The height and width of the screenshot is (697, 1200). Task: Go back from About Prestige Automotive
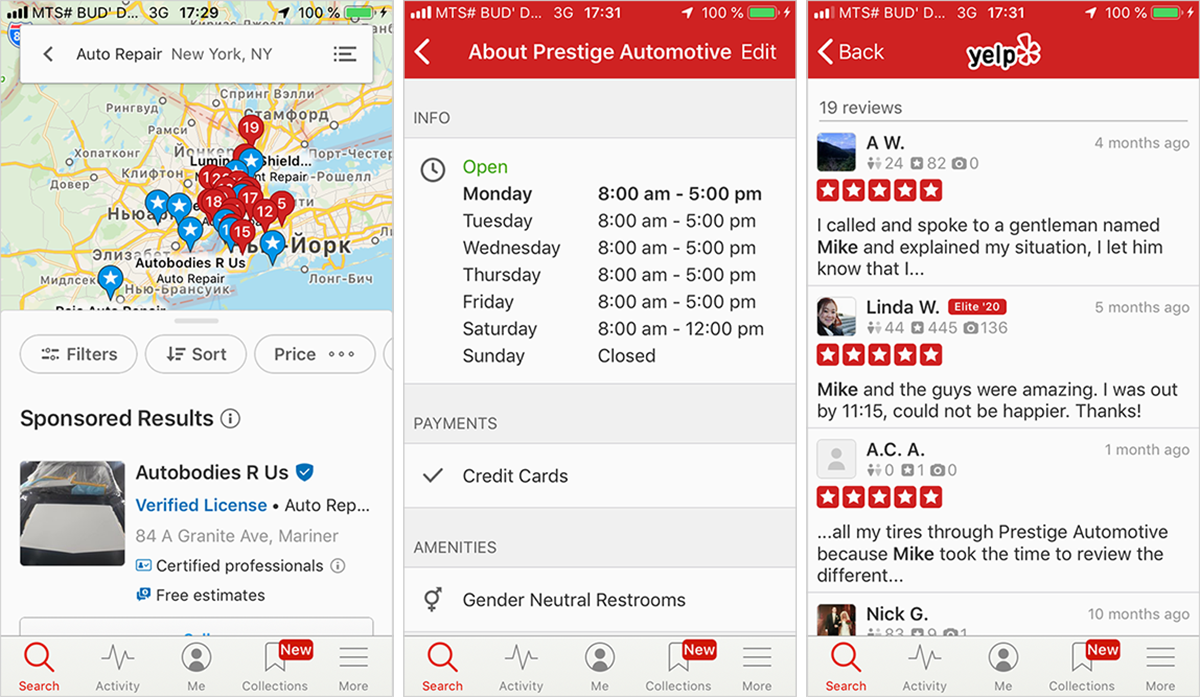point(423,52)
